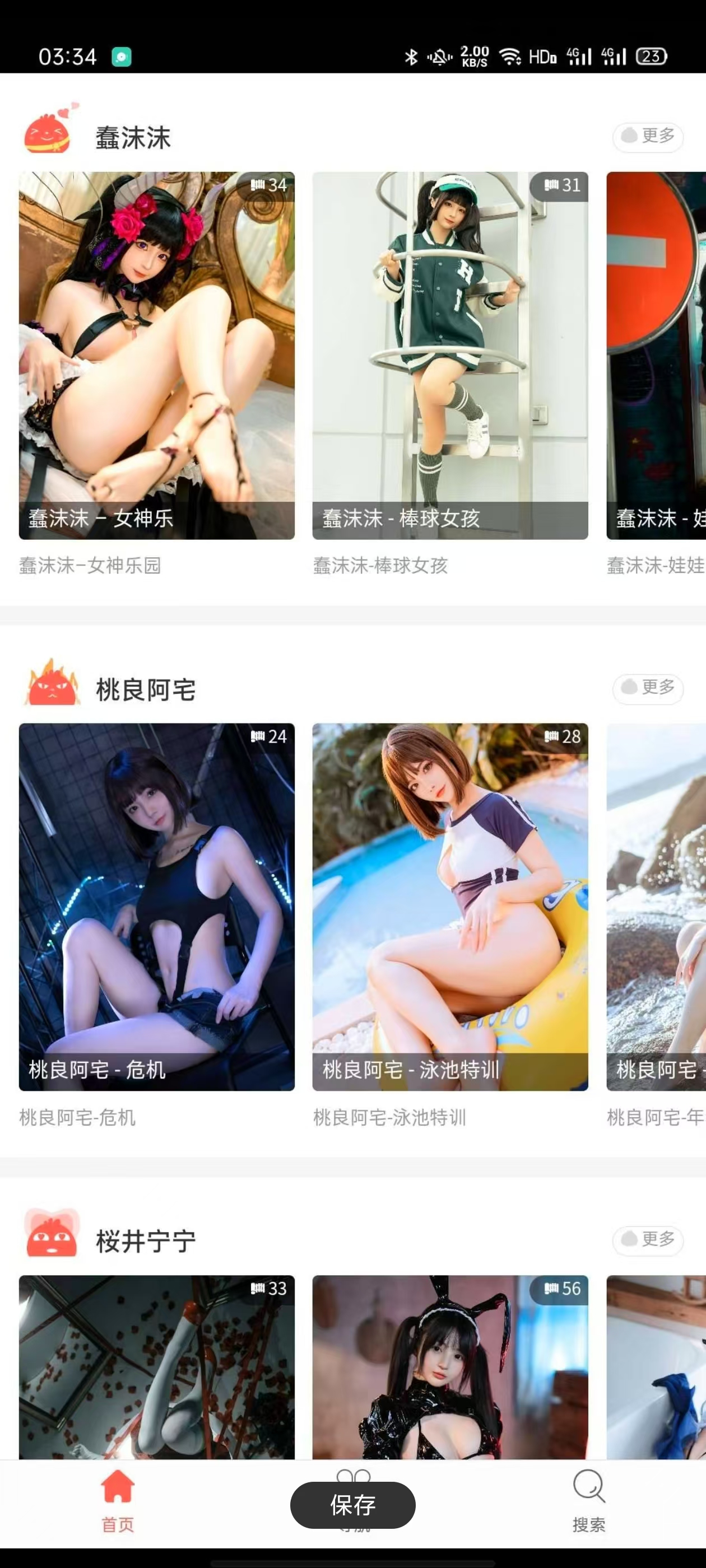This screenshot has height=1568, width=706.
Task: Open more albums from 蠢沫沫
Action: [x=648, y=136]
